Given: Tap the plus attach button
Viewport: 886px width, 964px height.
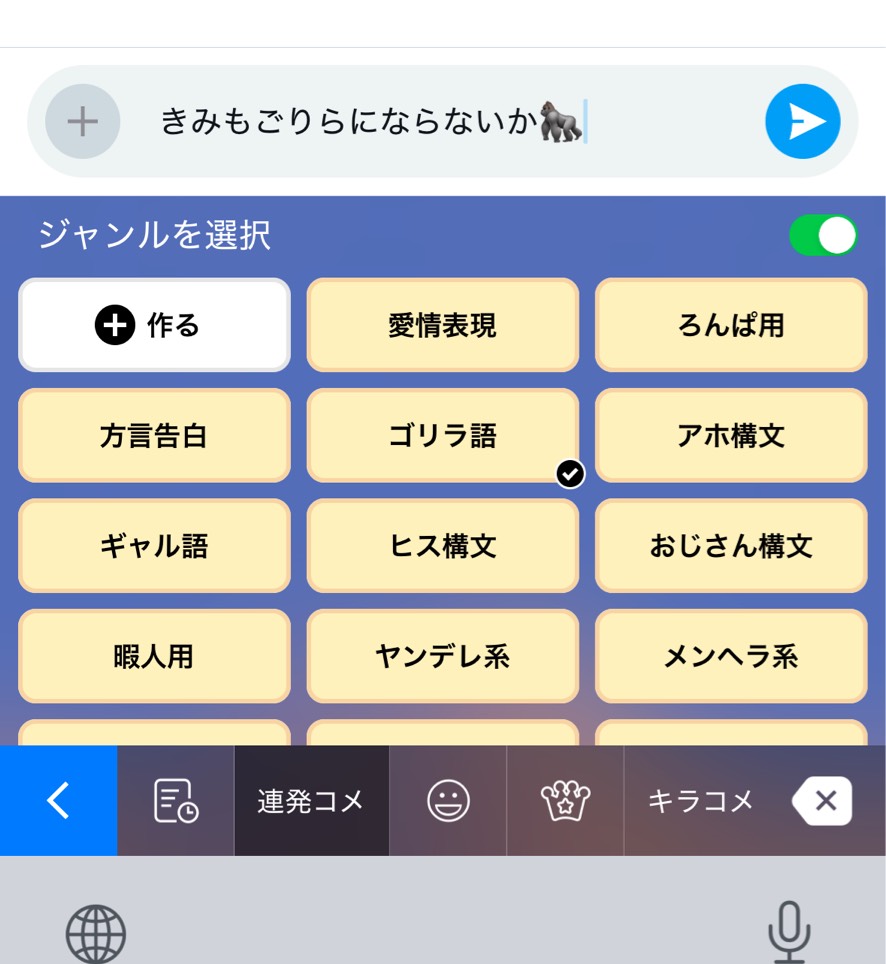Looking at the screenshot, I should pos(82,122).
